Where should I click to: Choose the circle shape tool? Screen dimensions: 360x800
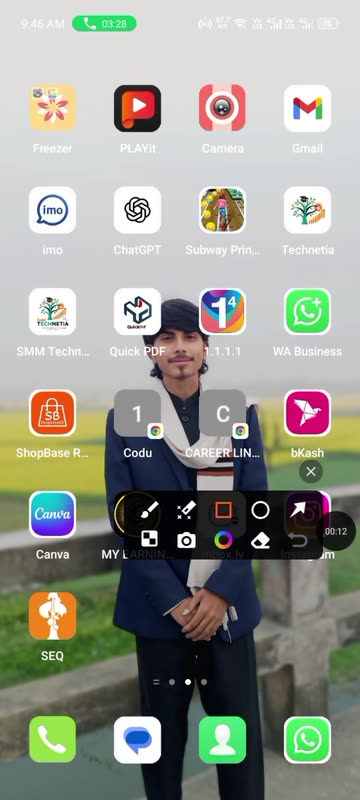pyautogui.click(x=261, y=510)
